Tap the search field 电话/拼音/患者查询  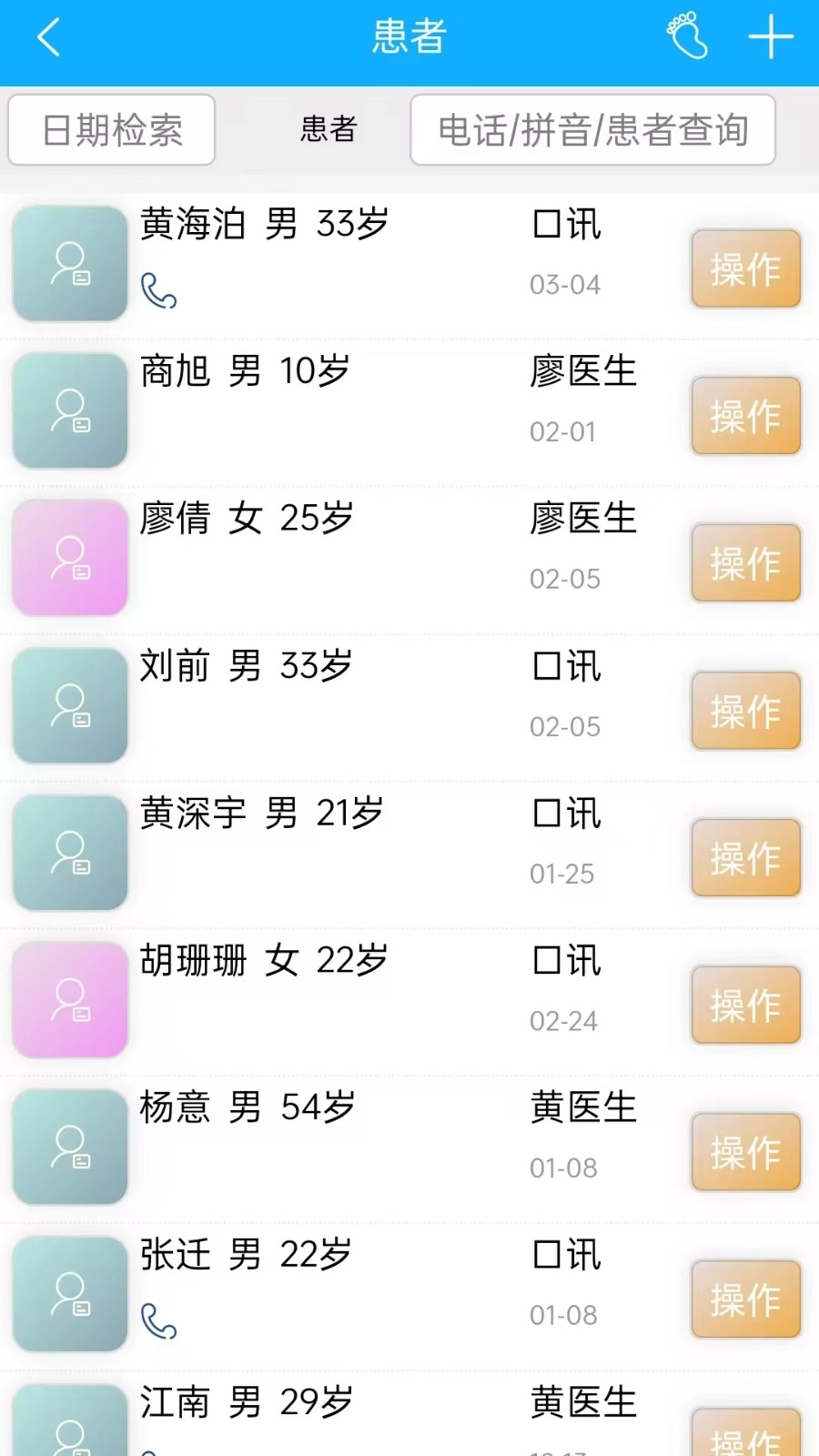tap(592, 130)
